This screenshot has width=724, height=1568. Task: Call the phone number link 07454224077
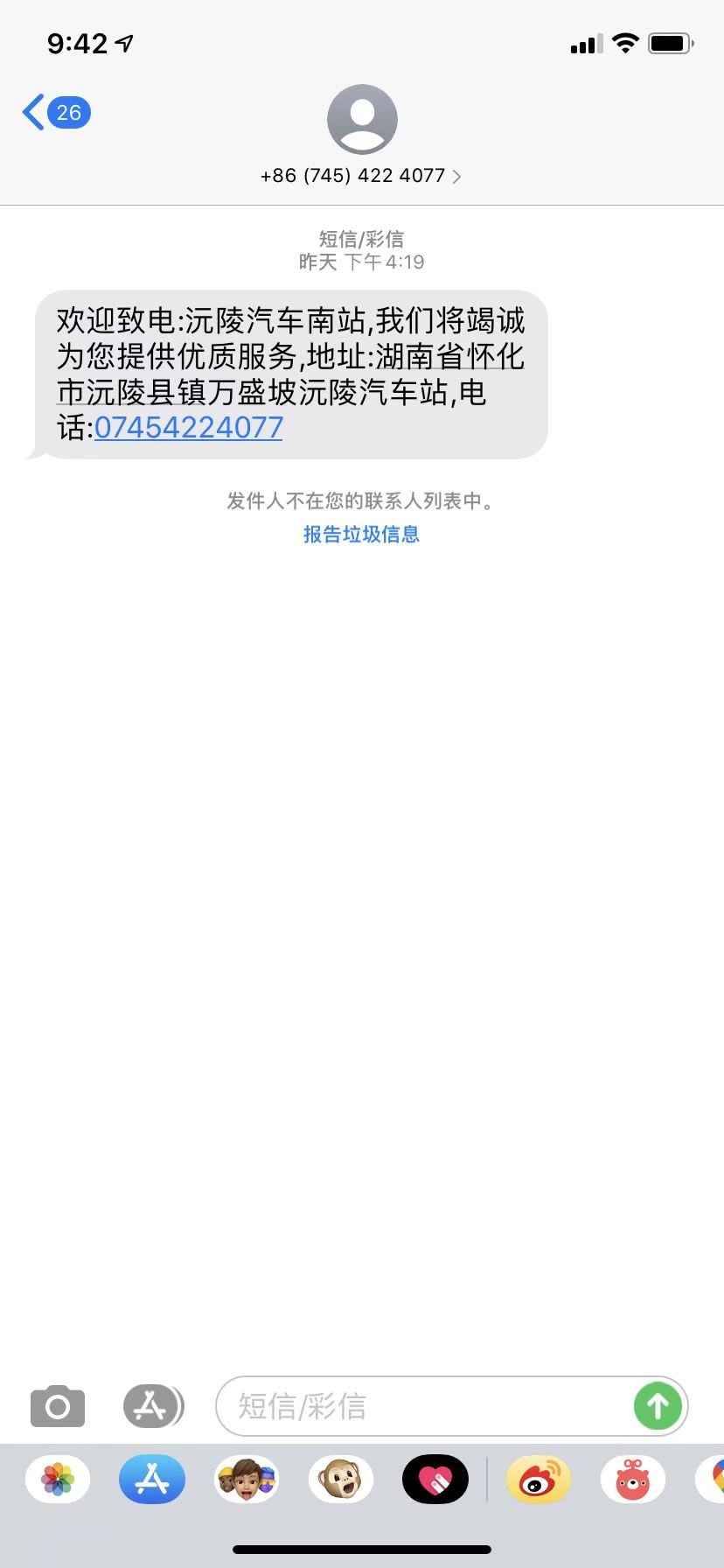(188, 428)
